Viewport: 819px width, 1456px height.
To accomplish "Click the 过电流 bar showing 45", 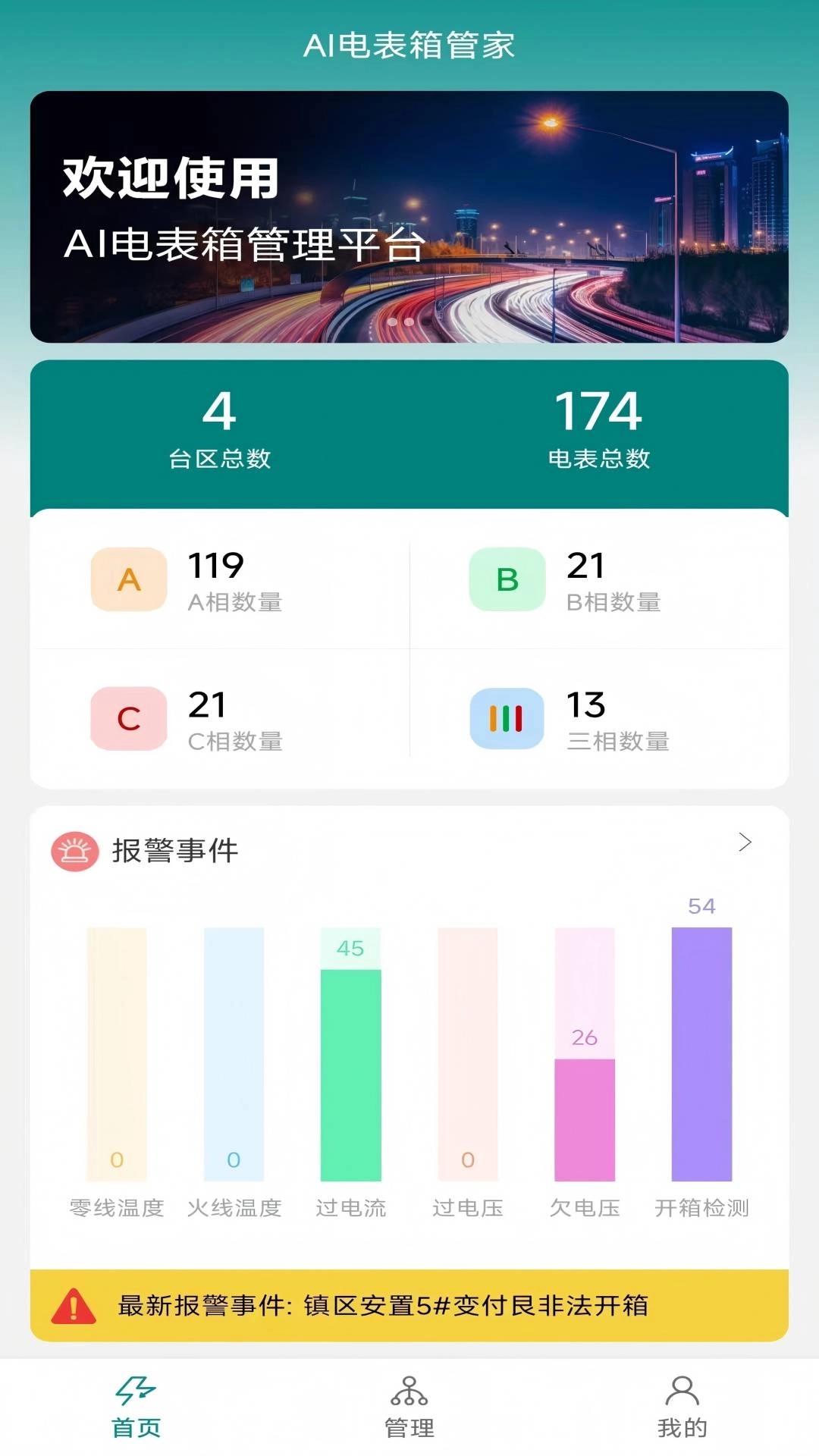I will (352, 1062).
